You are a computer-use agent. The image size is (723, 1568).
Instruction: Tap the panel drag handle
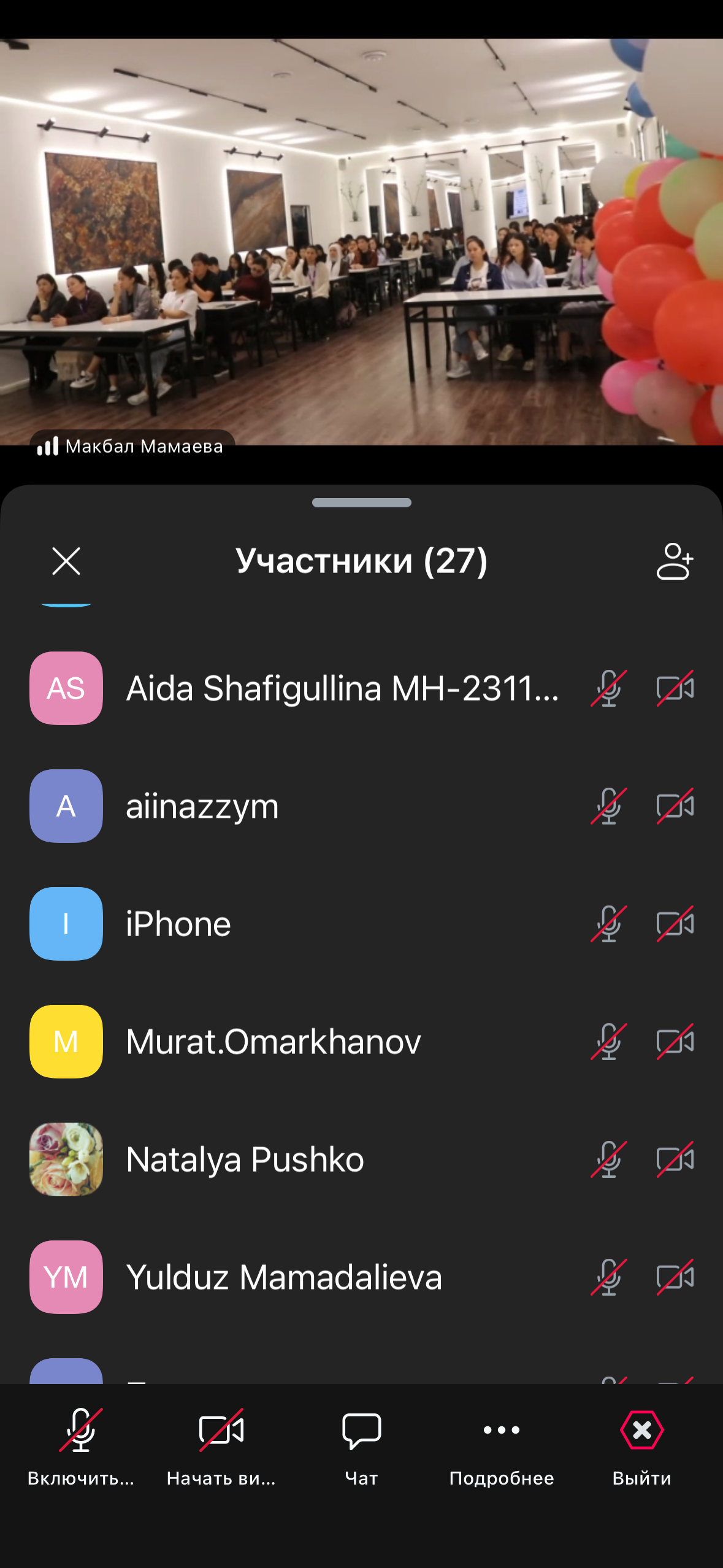[362, 502]
